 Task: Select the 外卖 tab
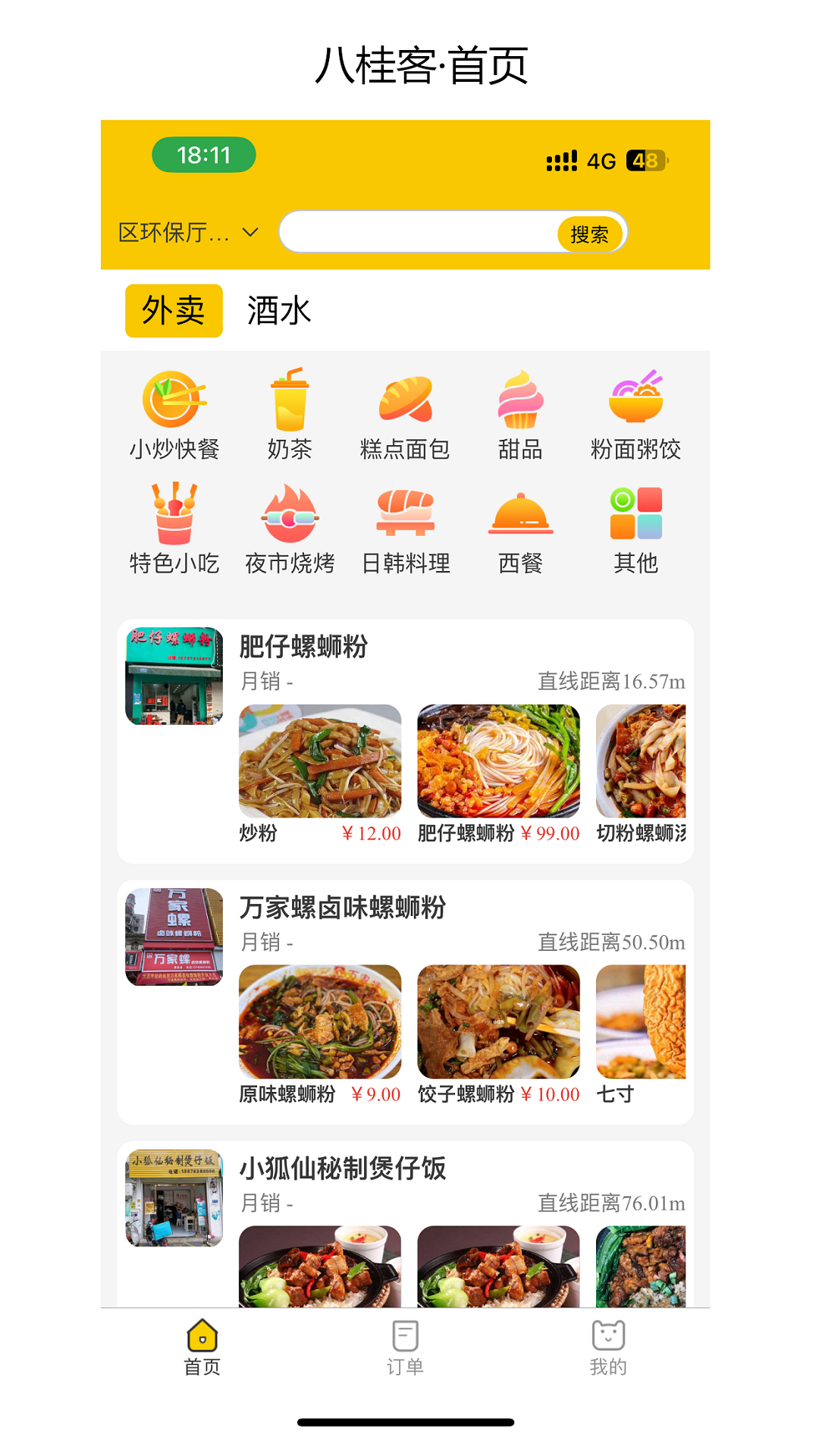coord(174,311)
